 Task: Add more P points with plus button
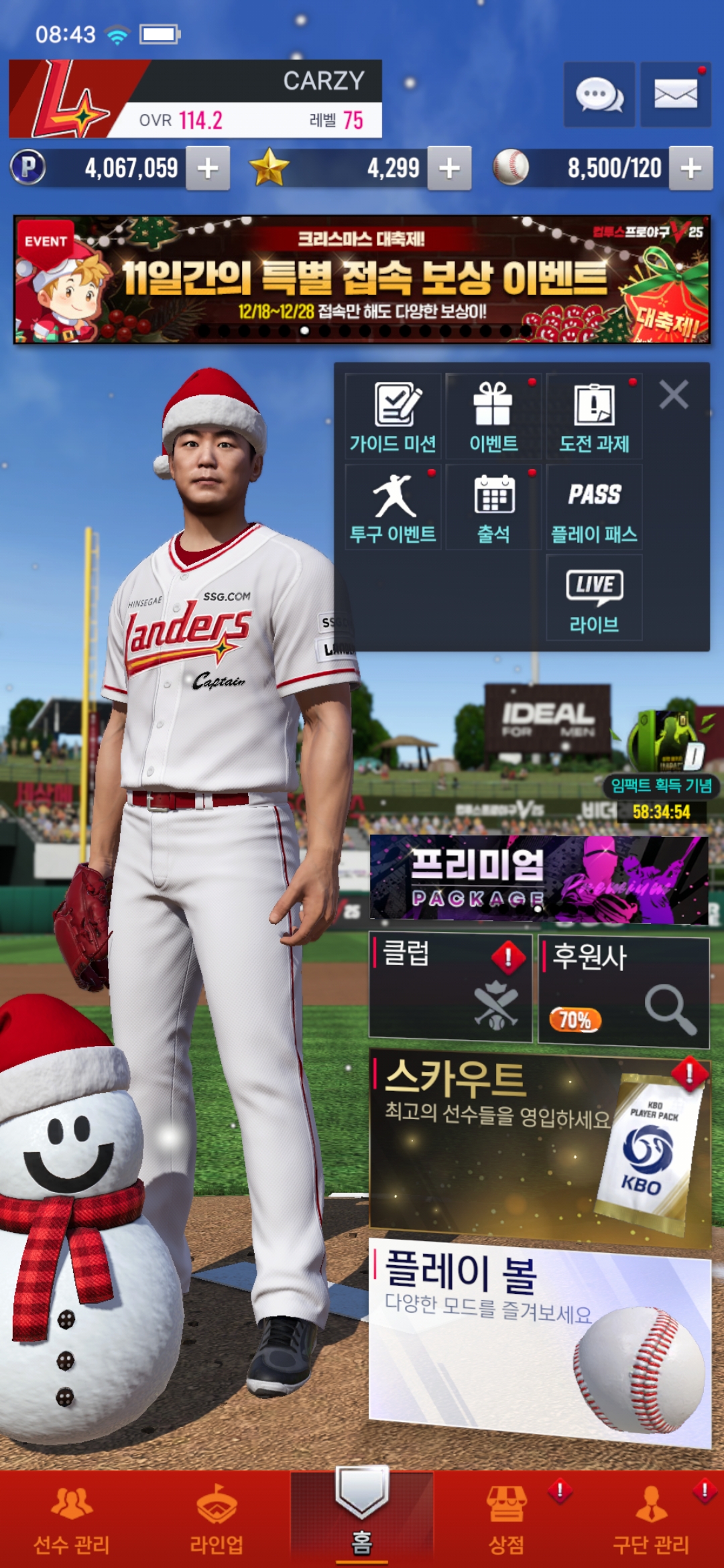[208, 168]
